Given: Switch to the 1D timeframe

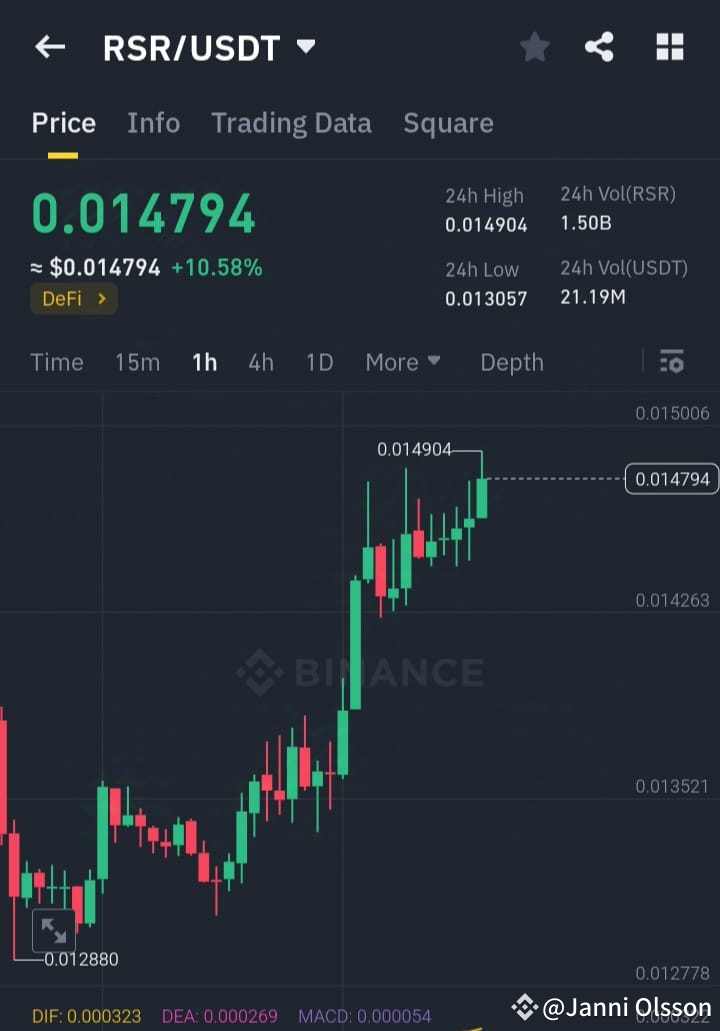Looking at the screenshot, I should (319, 362).
